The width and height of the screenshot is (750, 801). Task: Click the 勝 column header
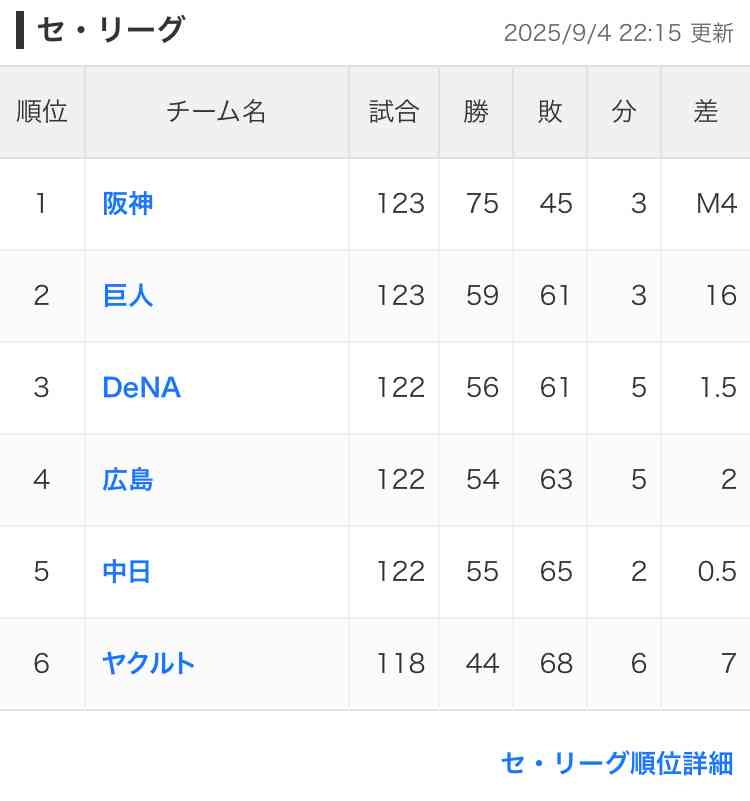click(475, 112)
